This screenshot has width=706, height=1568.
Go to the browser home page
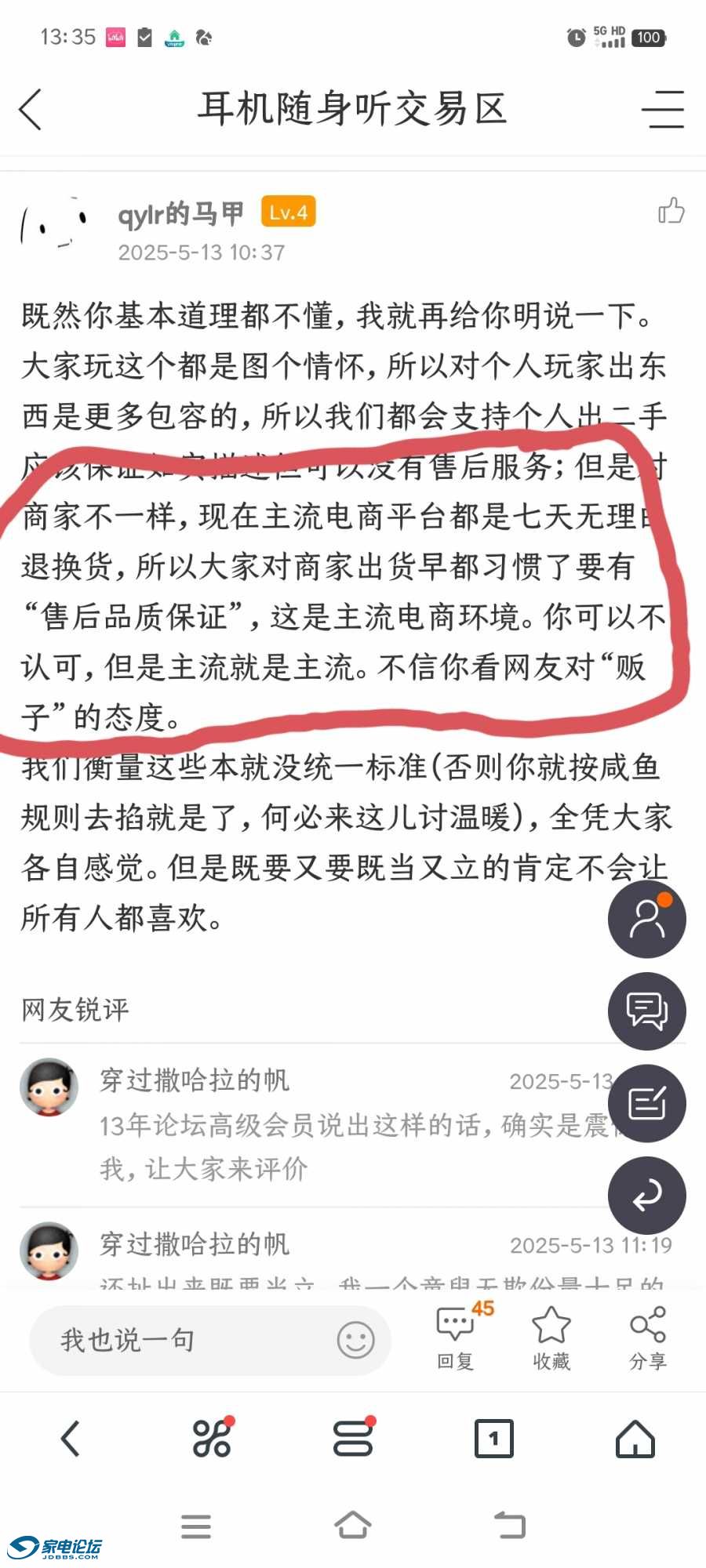pyautogui.click(x=635, y=1439)
